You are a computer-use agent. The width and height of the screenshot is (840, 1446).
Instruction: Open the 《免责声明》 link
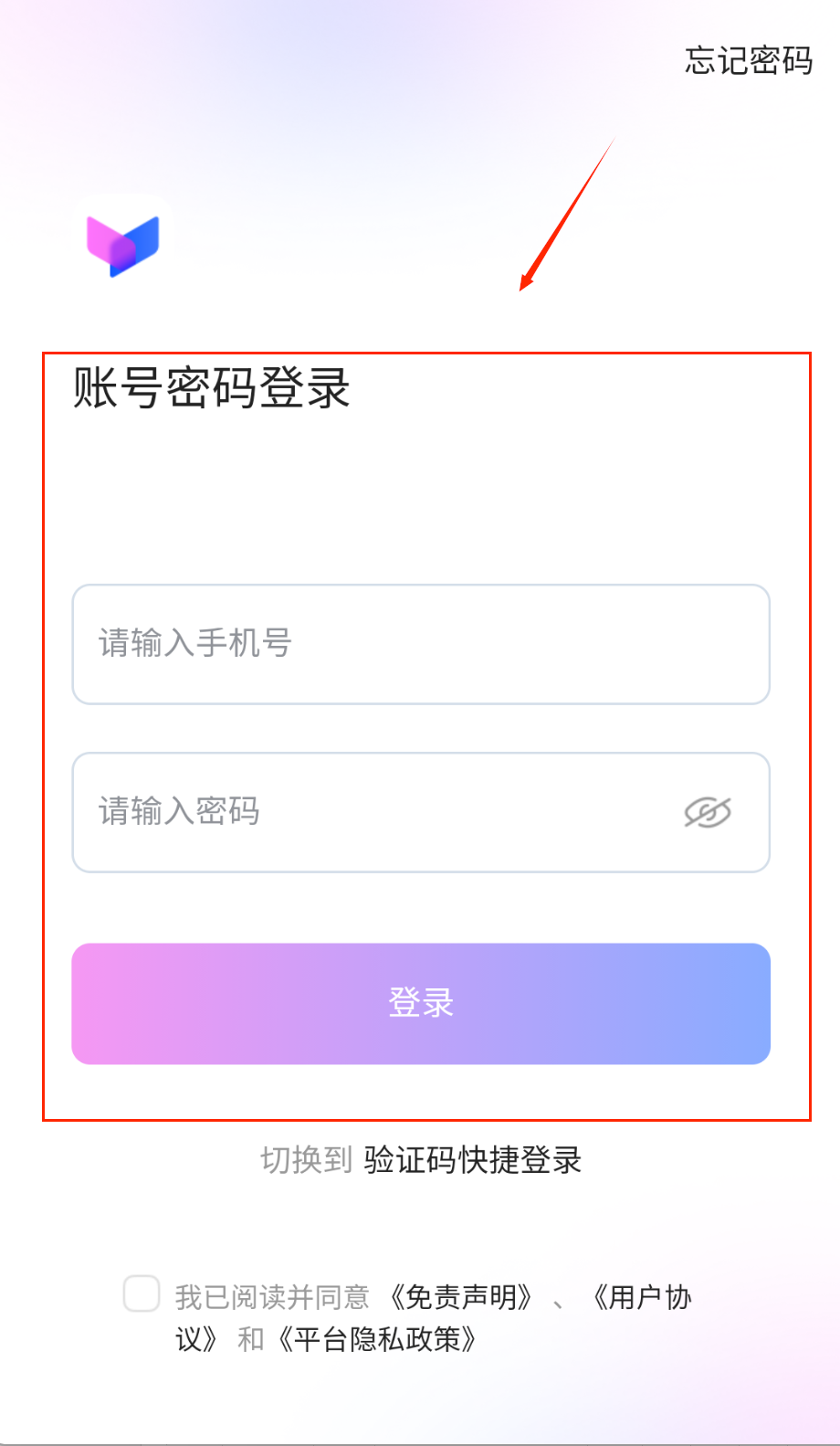461,1297
